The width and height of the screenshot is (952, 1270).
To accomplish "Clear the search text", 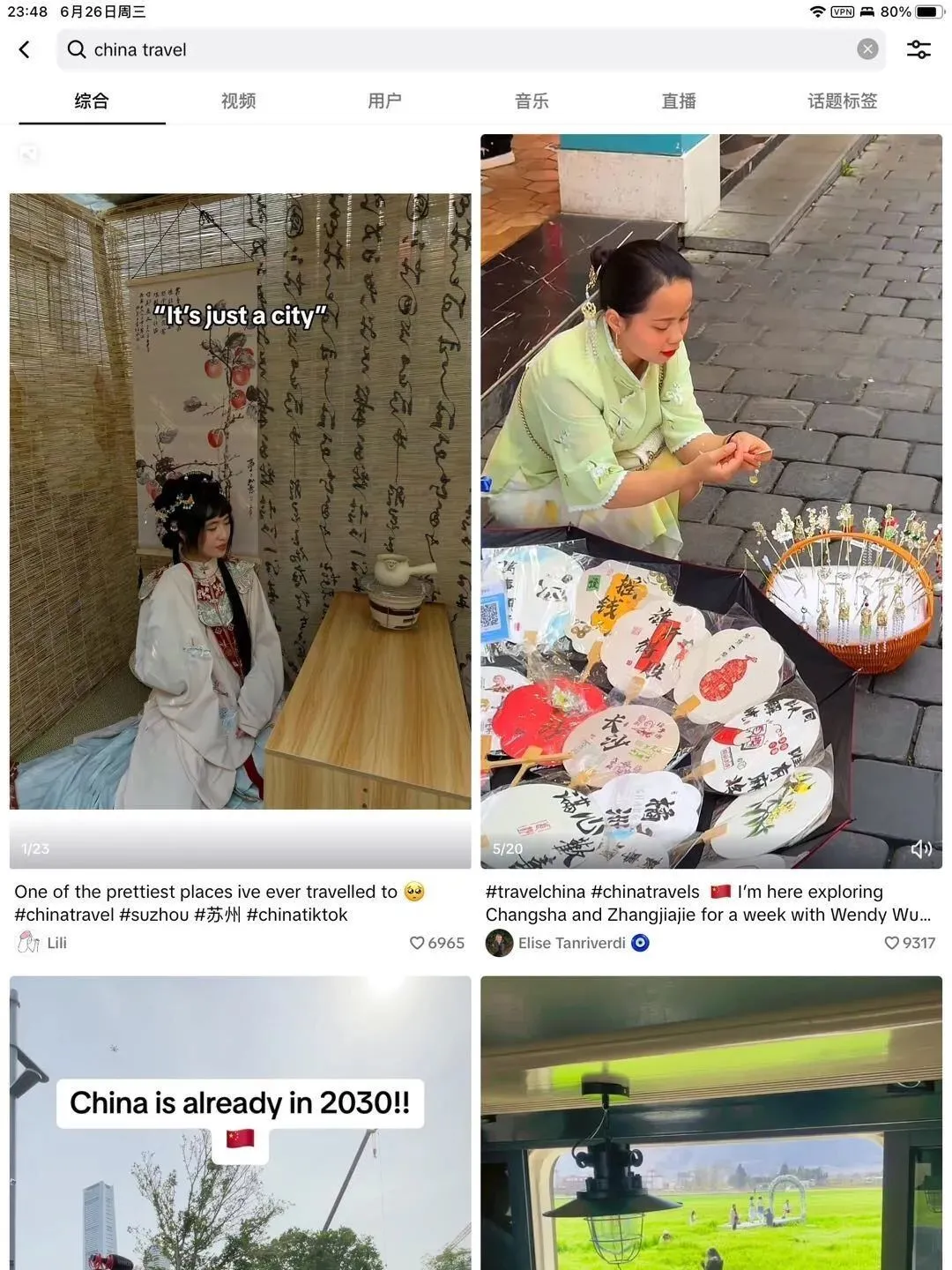I will pyautogui.click(x=867, y=50).
